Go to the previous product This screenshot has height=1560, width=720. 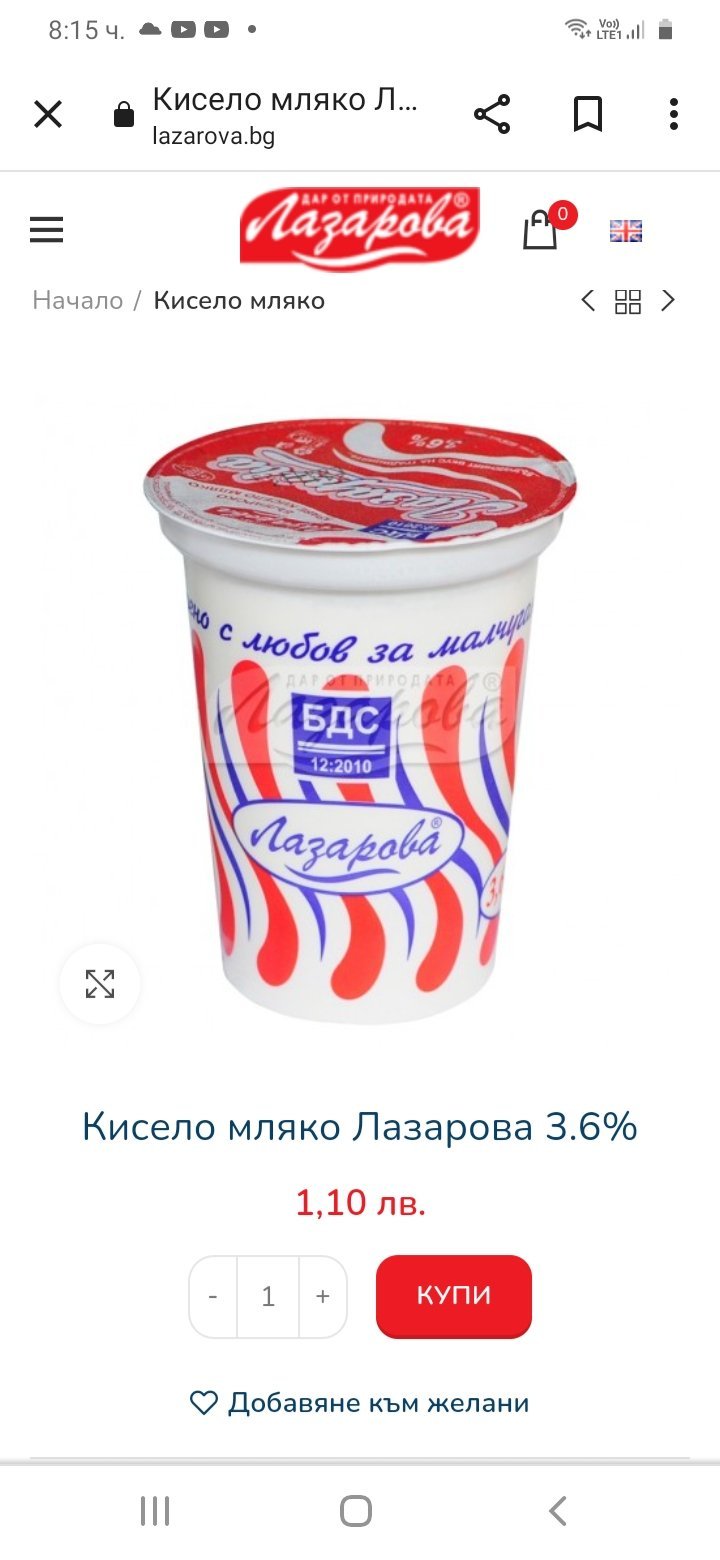click(x=588, y=301)
